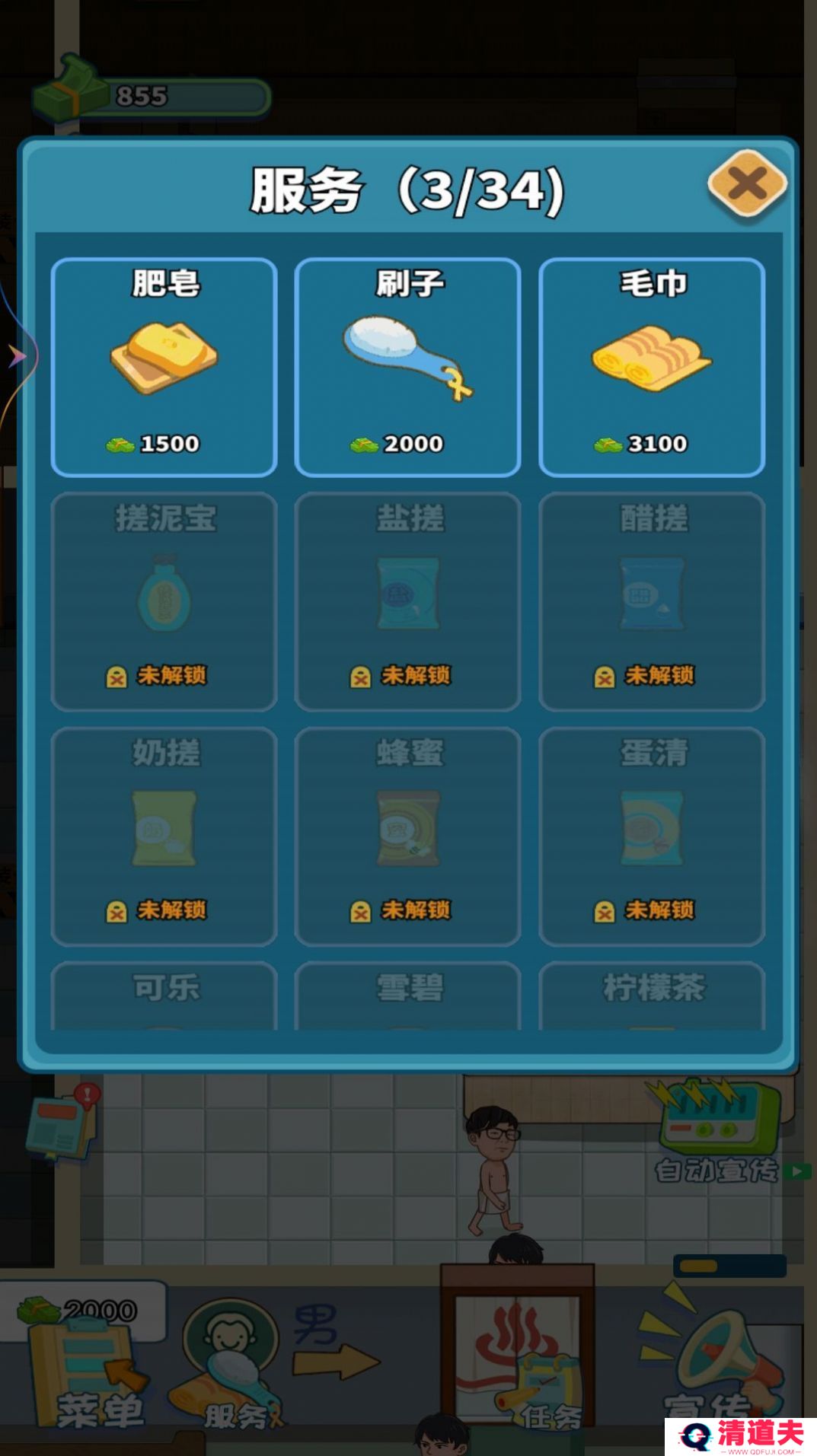Viewport: 817px width, 1456px height.
Task: Buy the 肥皂 service for 1500
Action: click(164, 368)
